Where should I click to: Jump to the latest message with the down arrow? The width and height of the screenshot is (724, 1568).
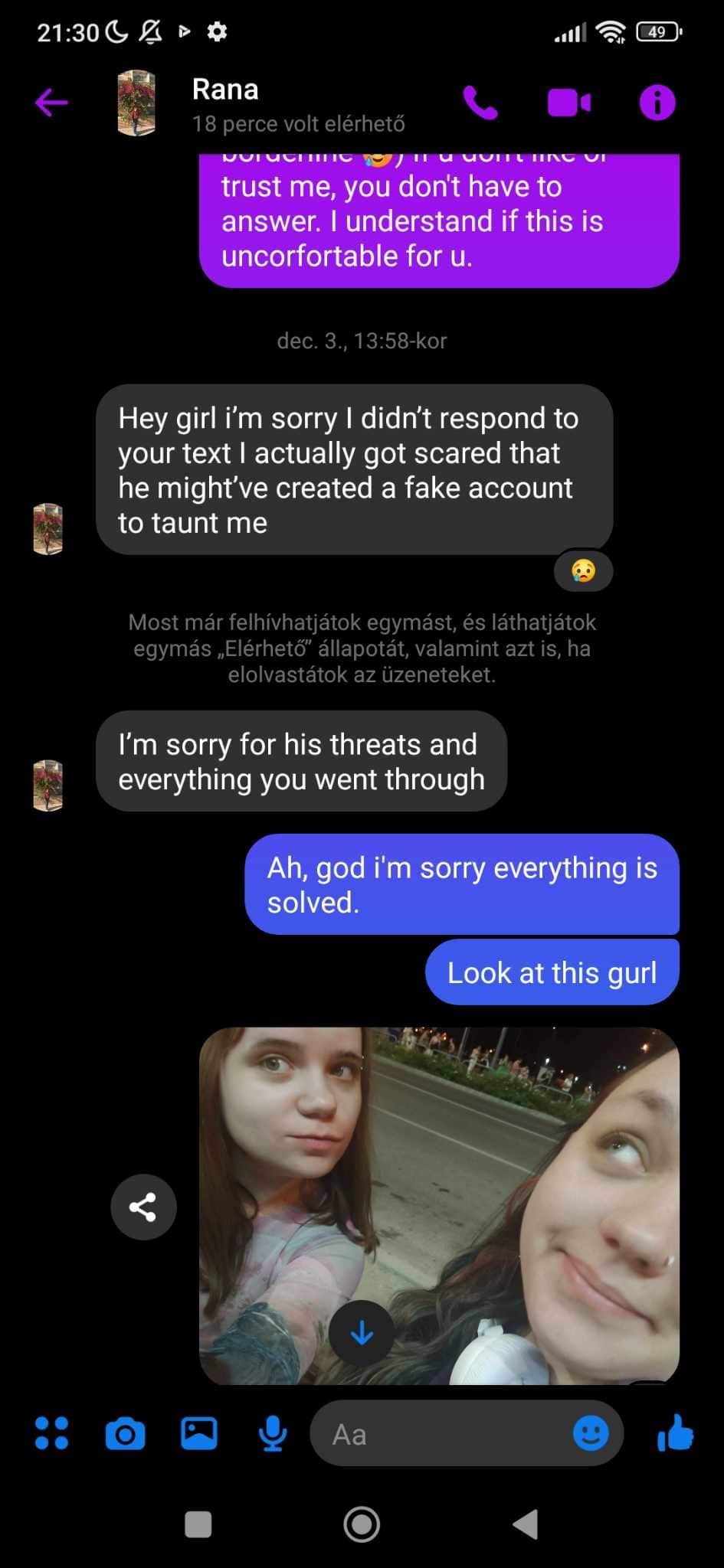pos(362,1333)
